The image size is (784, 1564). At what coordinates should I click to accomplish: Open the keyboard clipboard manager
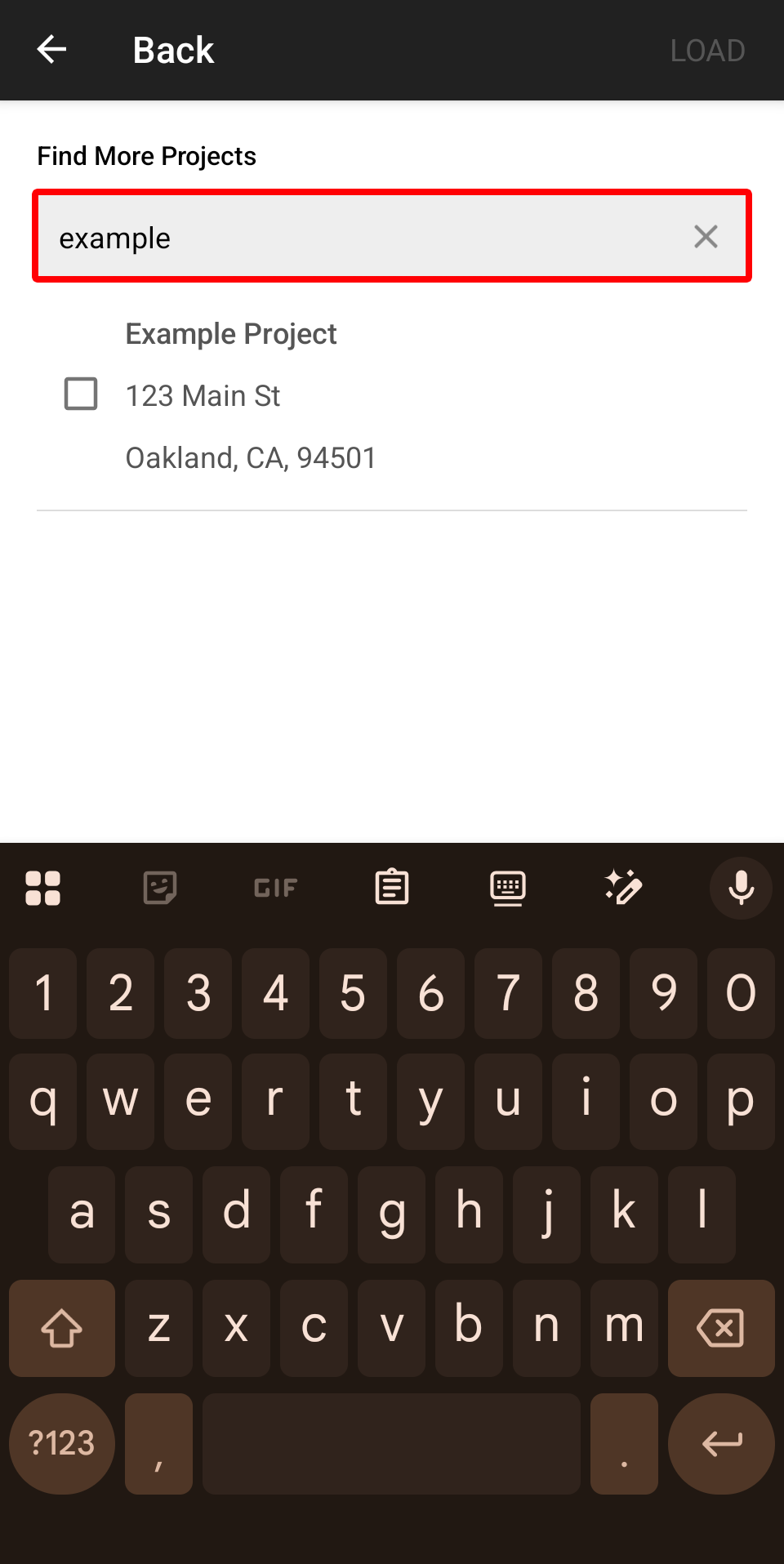point(391,888)
